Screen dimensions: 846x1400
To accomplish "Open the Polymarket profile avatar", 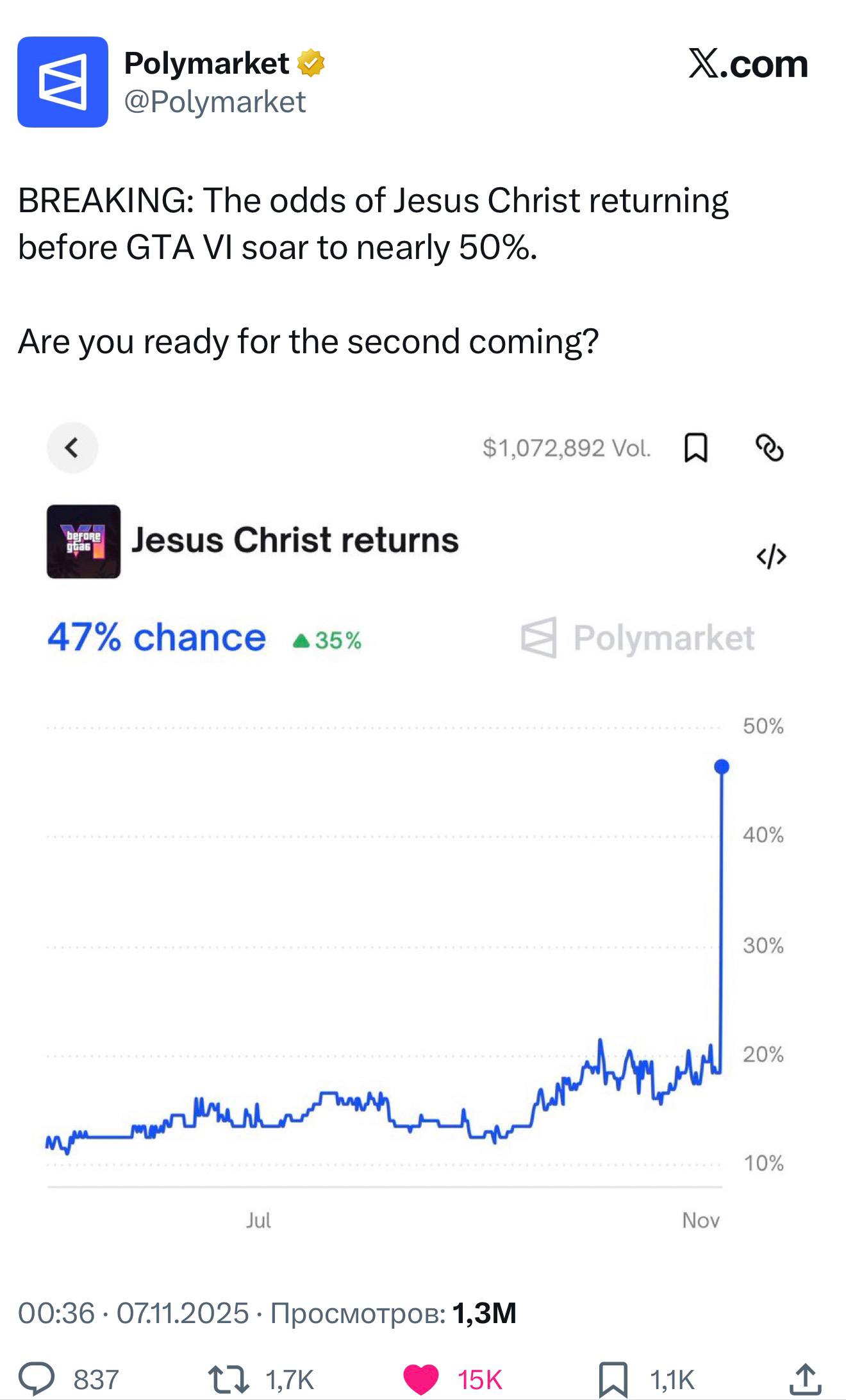I will pos(63,82).
